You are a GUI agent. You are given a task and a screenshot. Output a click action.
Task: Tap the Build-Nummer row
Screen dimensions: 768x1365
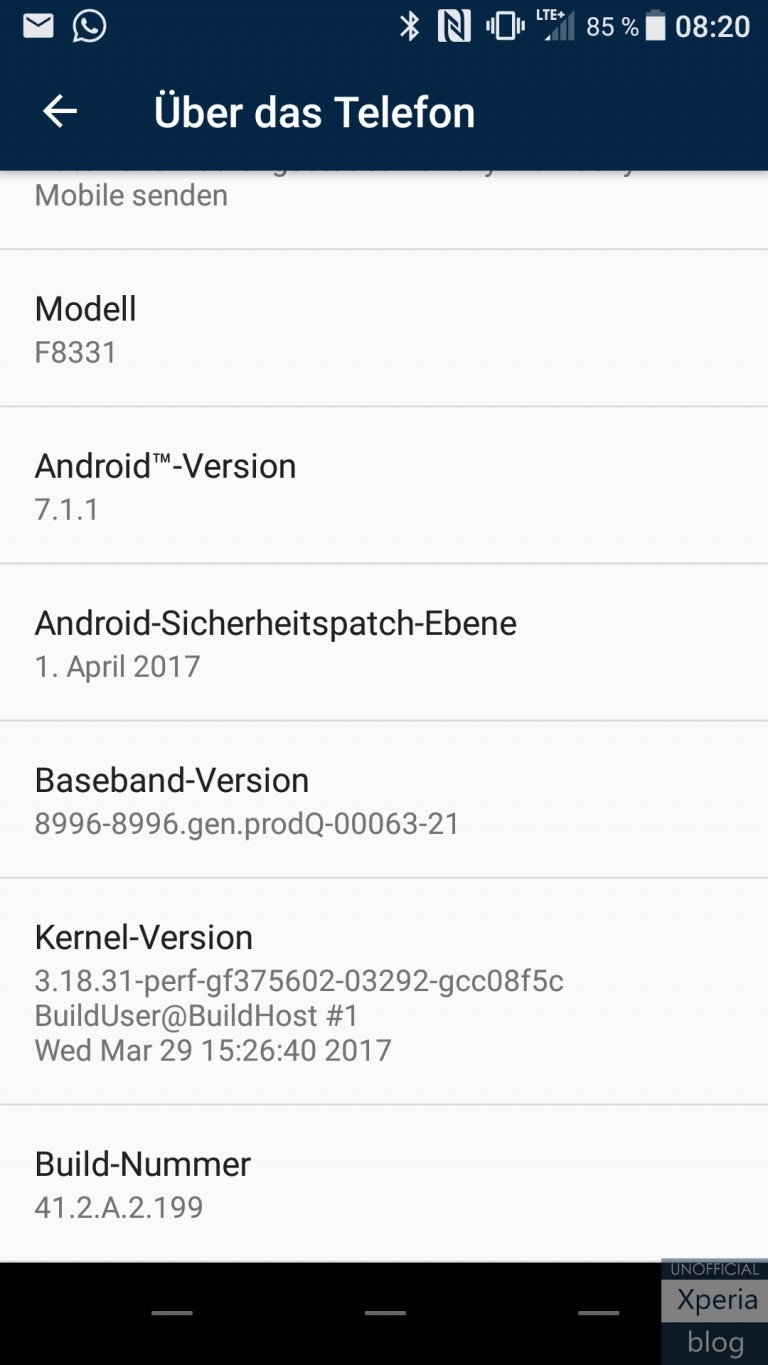[384, 1183]
